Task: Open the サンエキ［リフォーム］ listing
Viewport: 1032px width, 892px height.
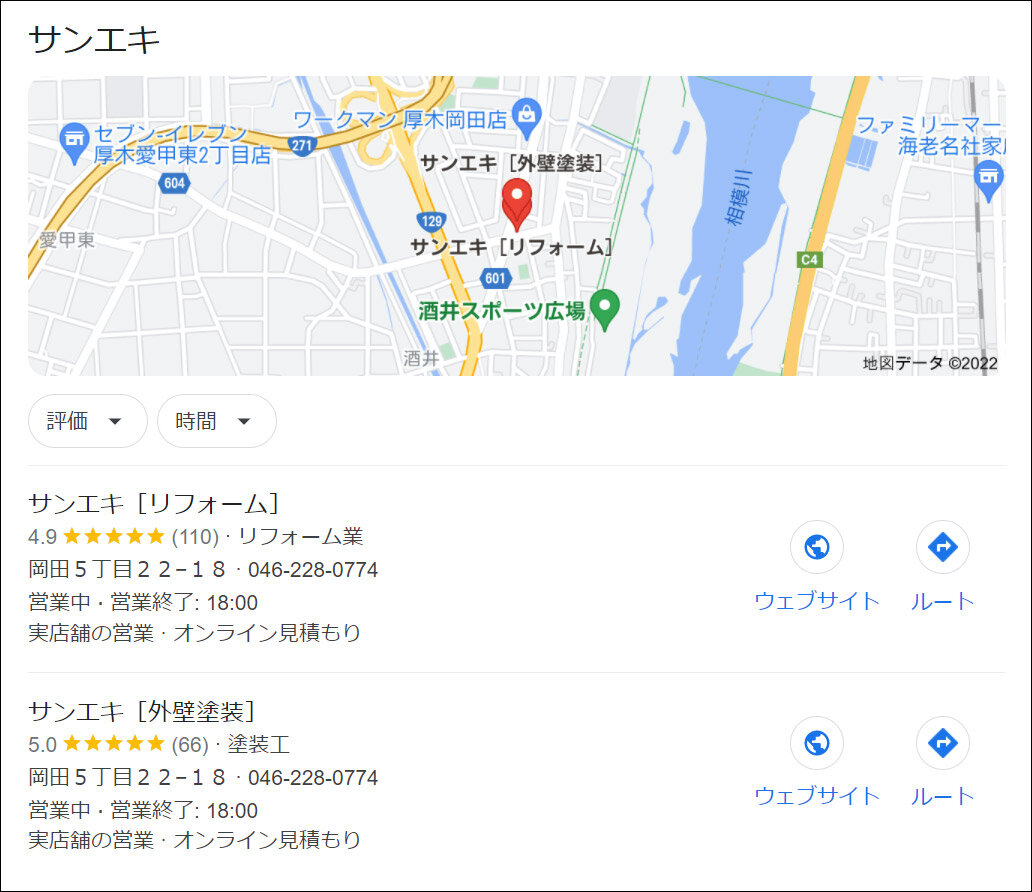Action: click(154, 503)
